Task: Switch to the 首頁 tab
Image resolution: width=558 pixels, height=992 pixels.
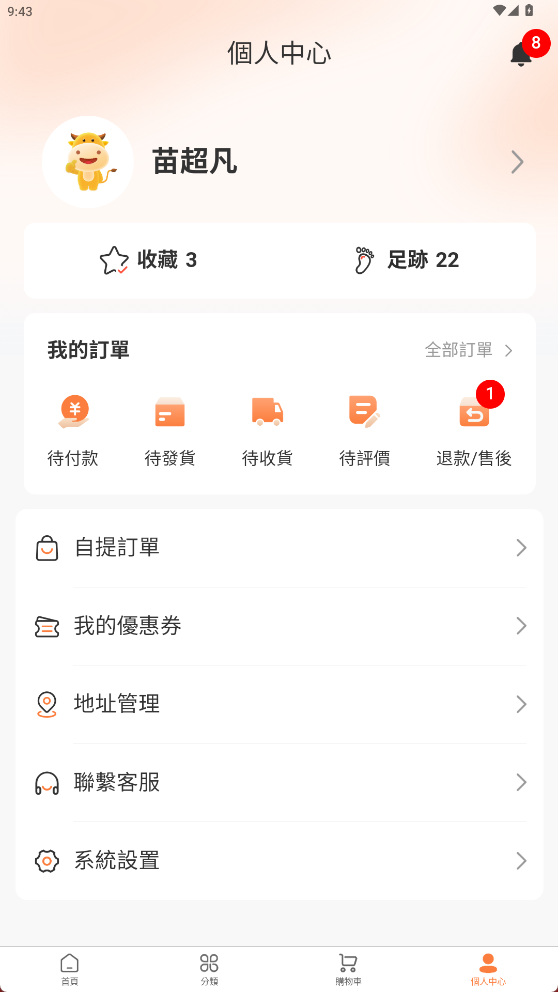Action: 70,970
